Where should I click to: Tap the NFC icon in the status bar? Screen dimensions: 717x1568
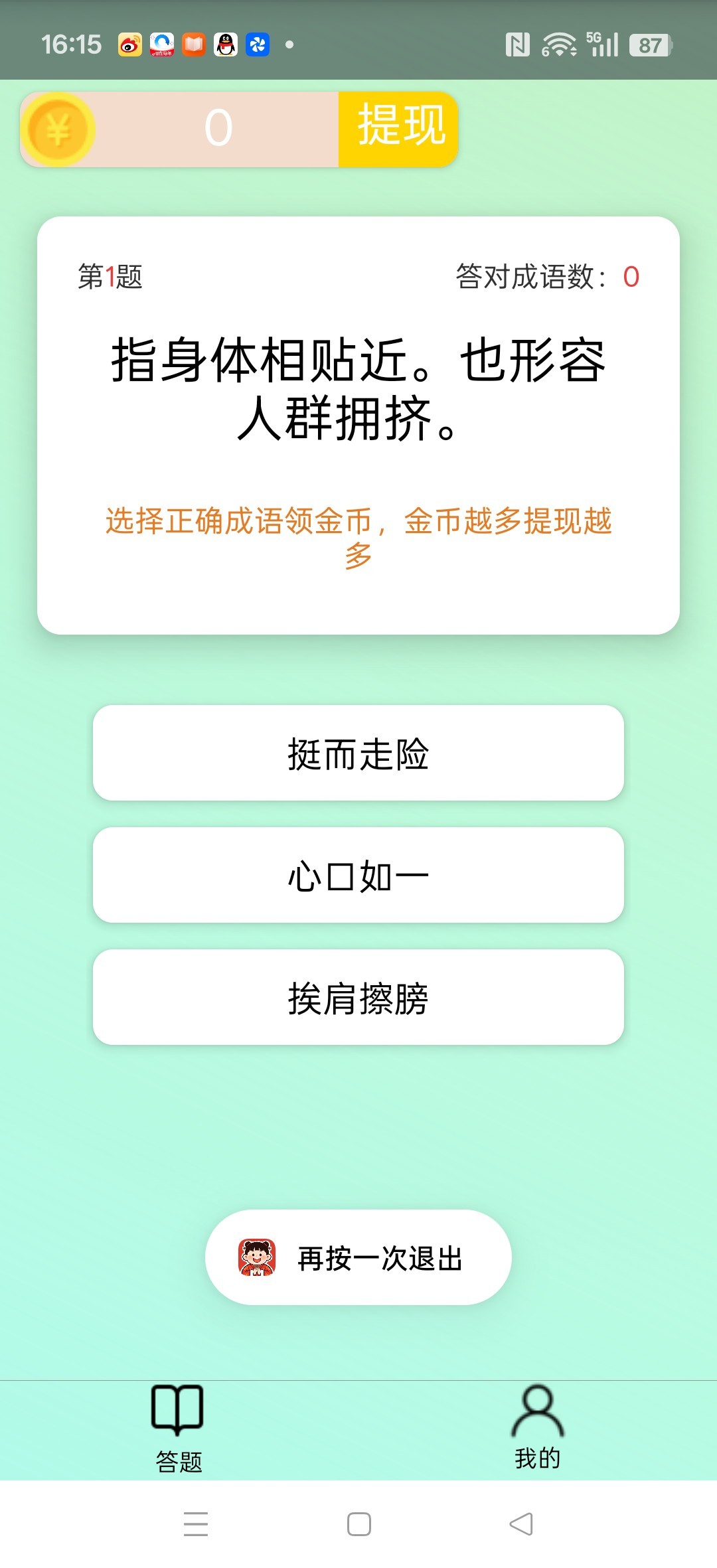(519, 44)
